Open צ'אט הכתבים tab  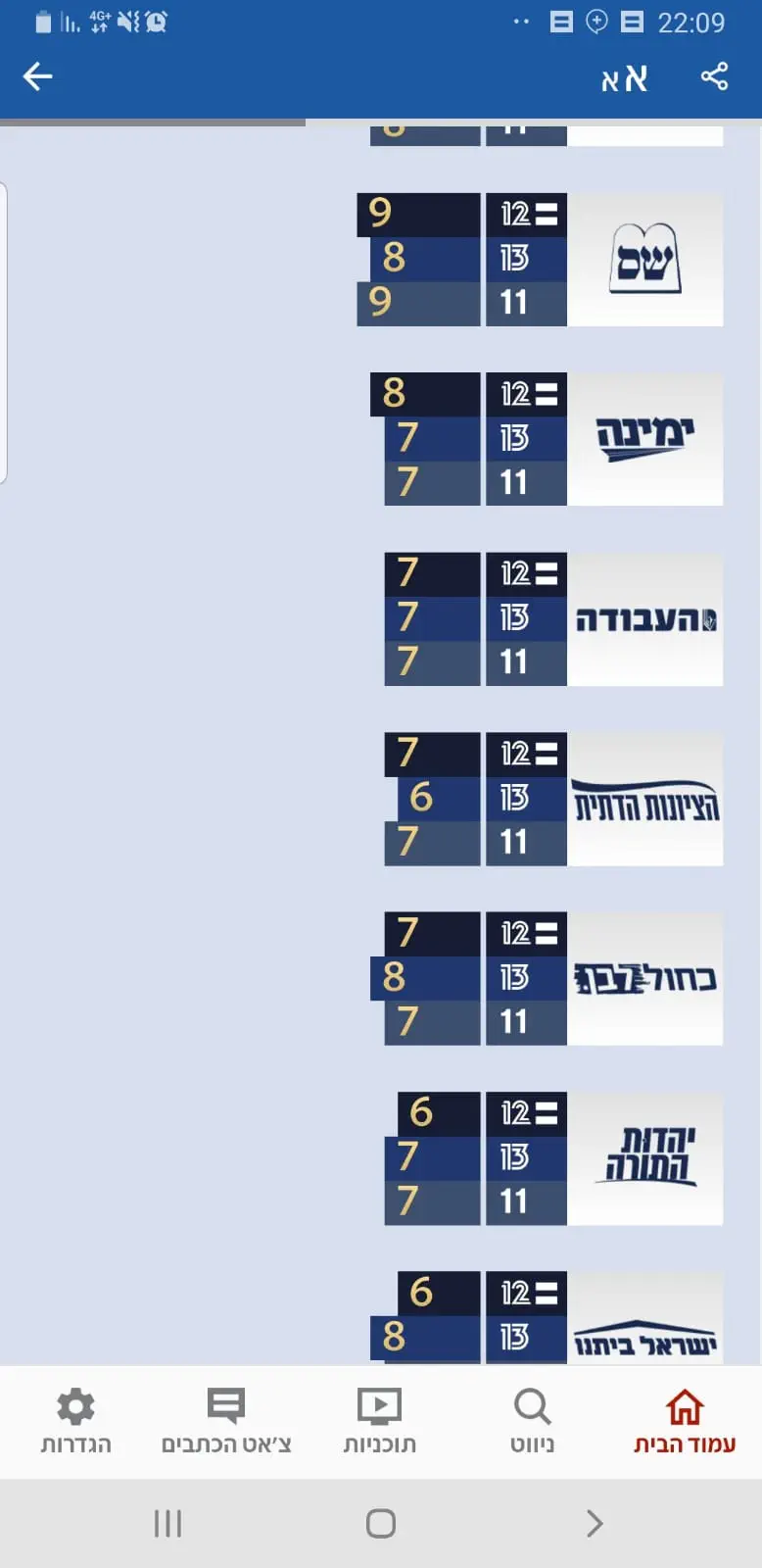226,1420
